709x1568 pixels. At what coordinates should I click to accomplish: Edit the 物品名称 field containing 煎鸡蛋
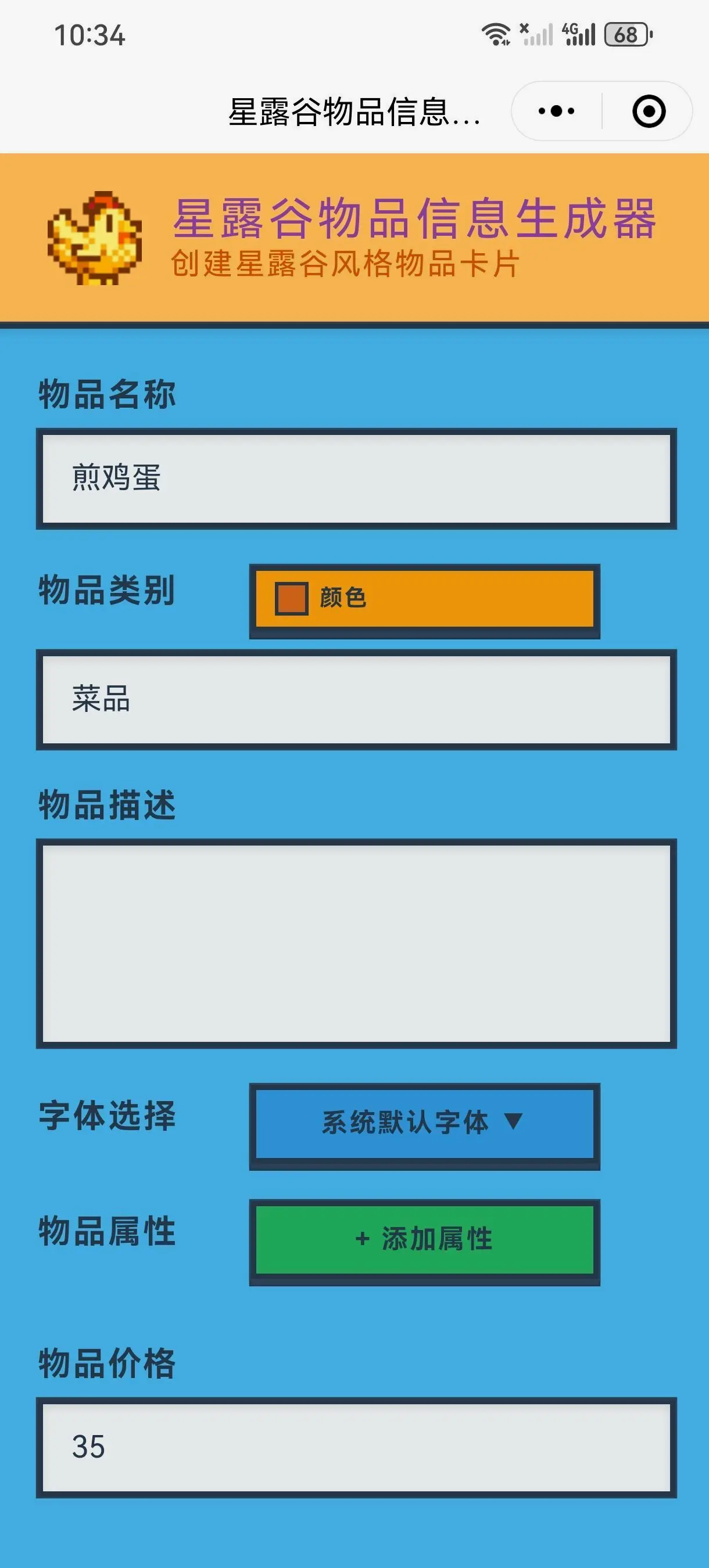[356, 479]
